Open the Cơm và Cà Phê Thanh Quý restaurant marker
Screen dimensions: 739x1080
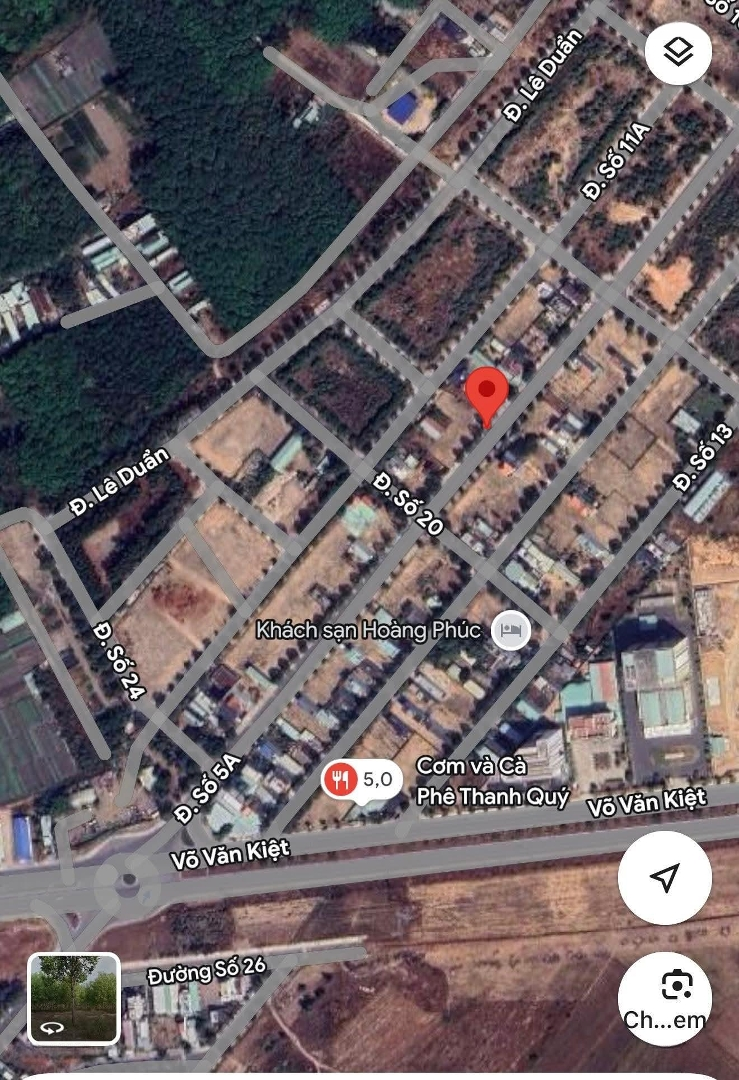[342, 780]
